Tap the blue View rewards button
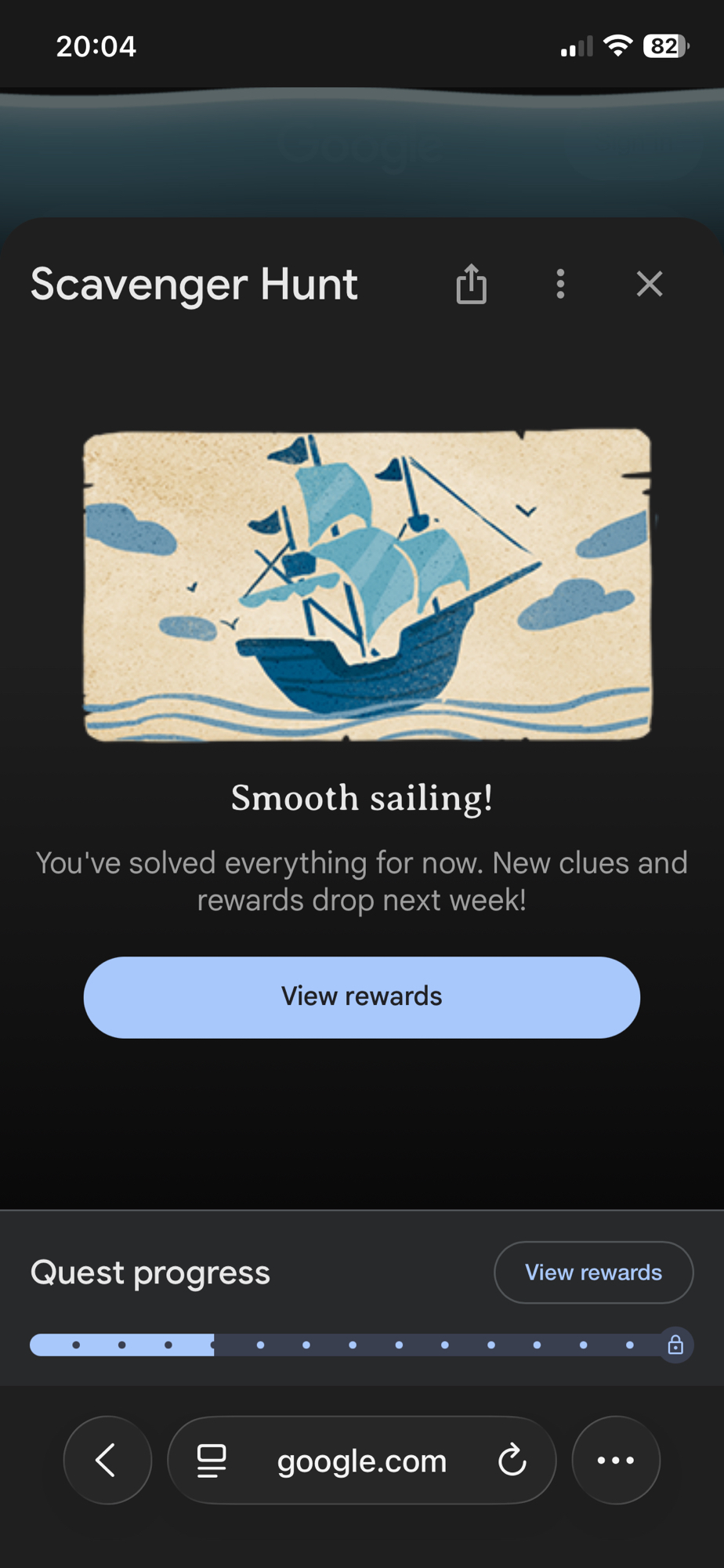The height and width of the screenshot is (1568, 724). coord(361,996)
